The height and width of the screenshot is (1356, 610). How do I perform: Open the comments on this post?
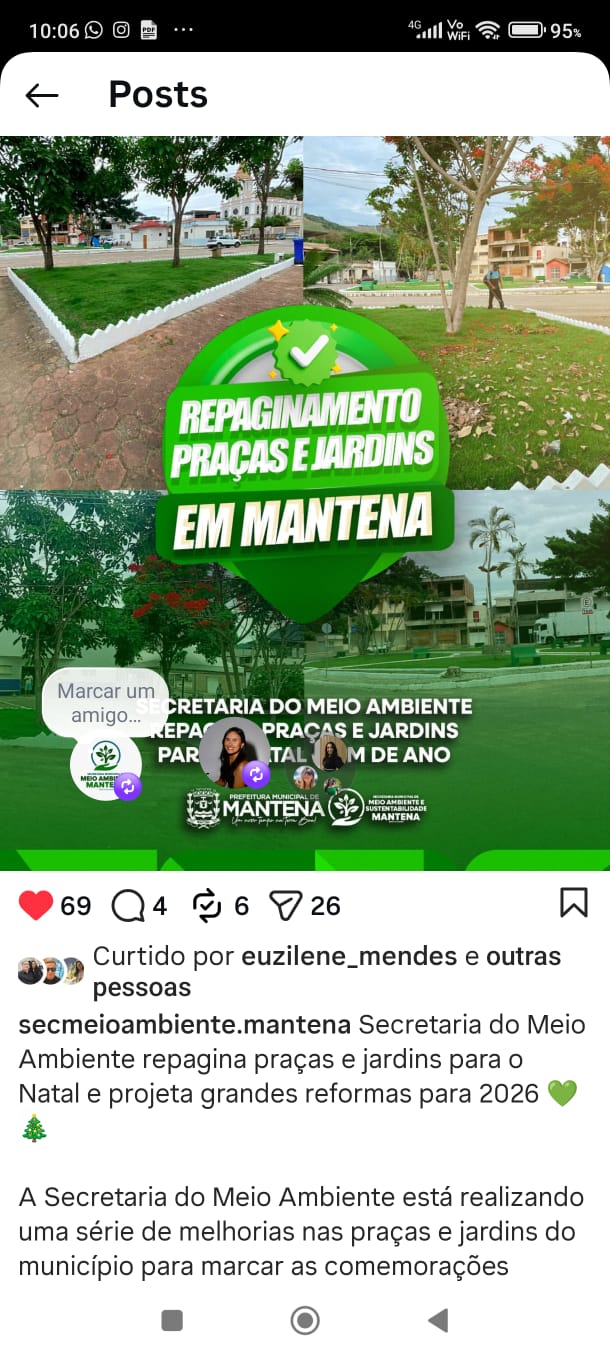tap(128, 906)
